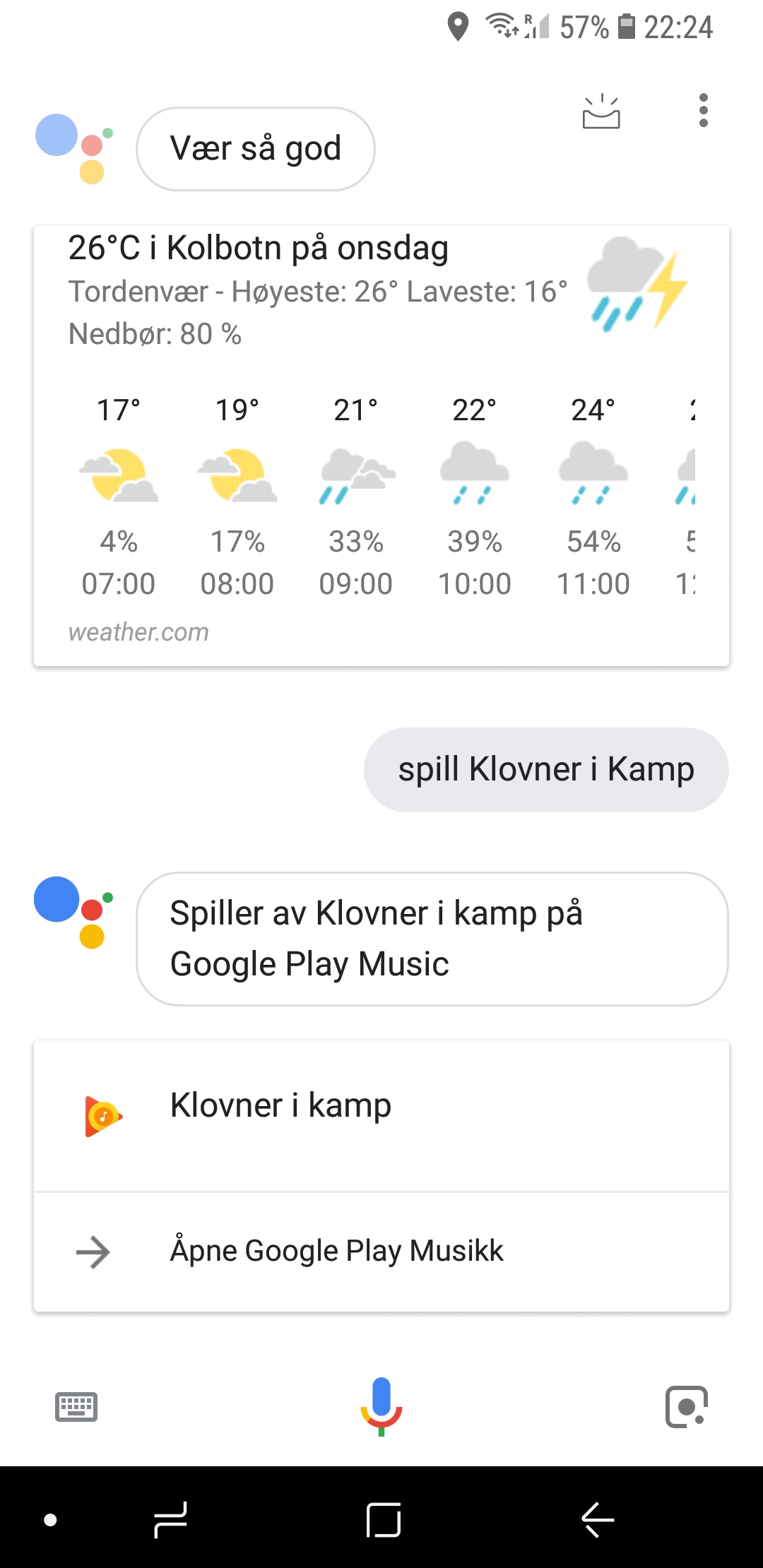Tap the "spill Klovner i Kamp" query bubble
Screen dimensions: 763x1568
[x=546, y=769]
